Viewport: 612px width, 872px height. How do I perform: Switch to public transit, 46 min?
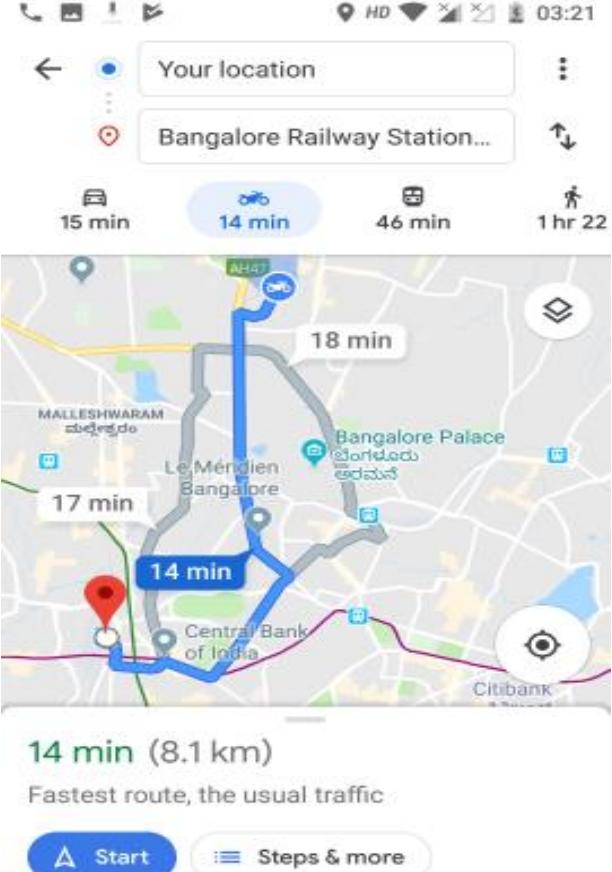(412, 210)
